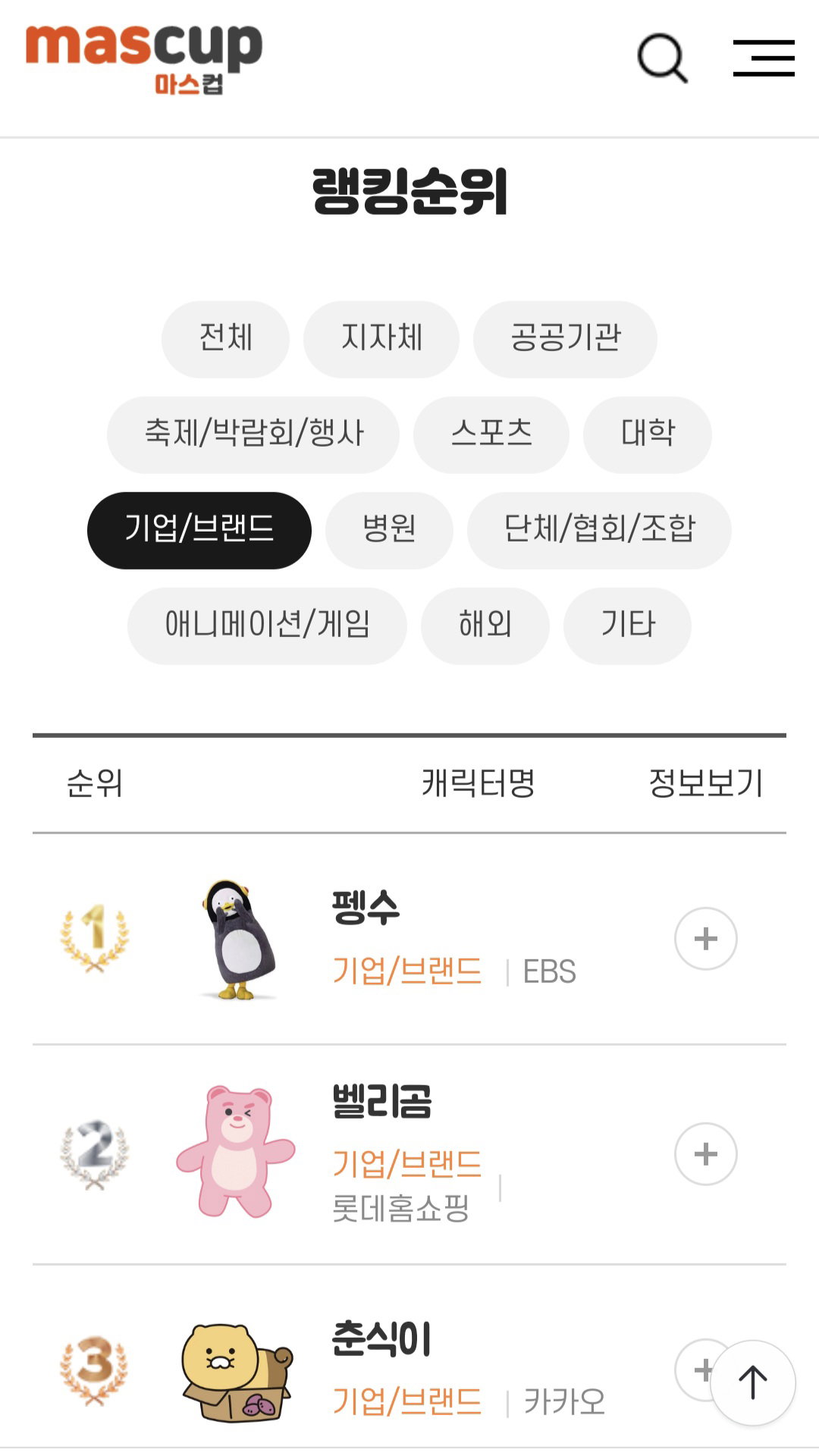
Task: Select the 전체 category chip
Action: coord(225,339)
